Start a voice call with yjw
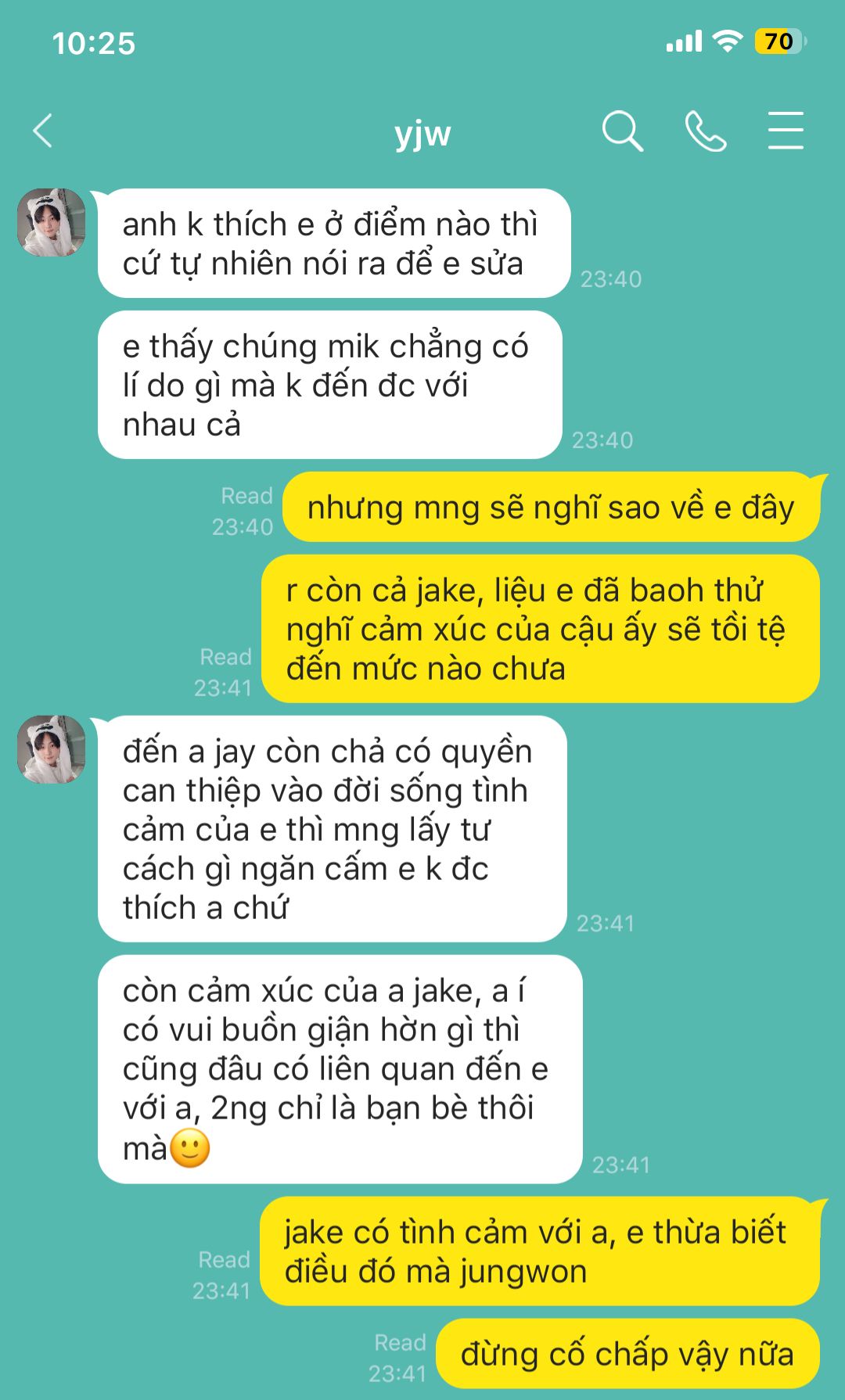The image size is (845, 1400). [705, 131]
